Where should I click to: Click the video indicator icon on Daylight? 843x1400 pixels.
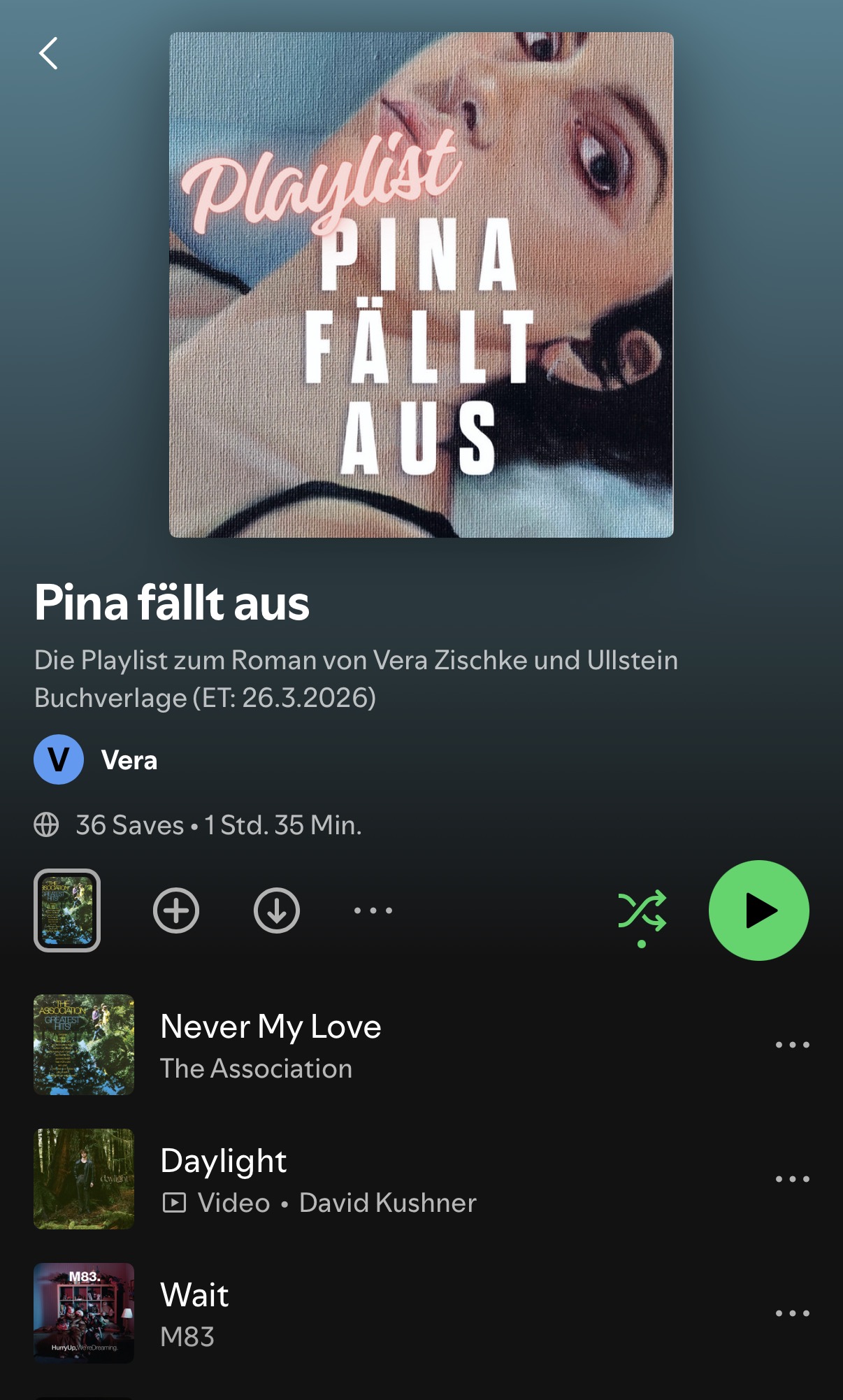[x=175, y=1203]
